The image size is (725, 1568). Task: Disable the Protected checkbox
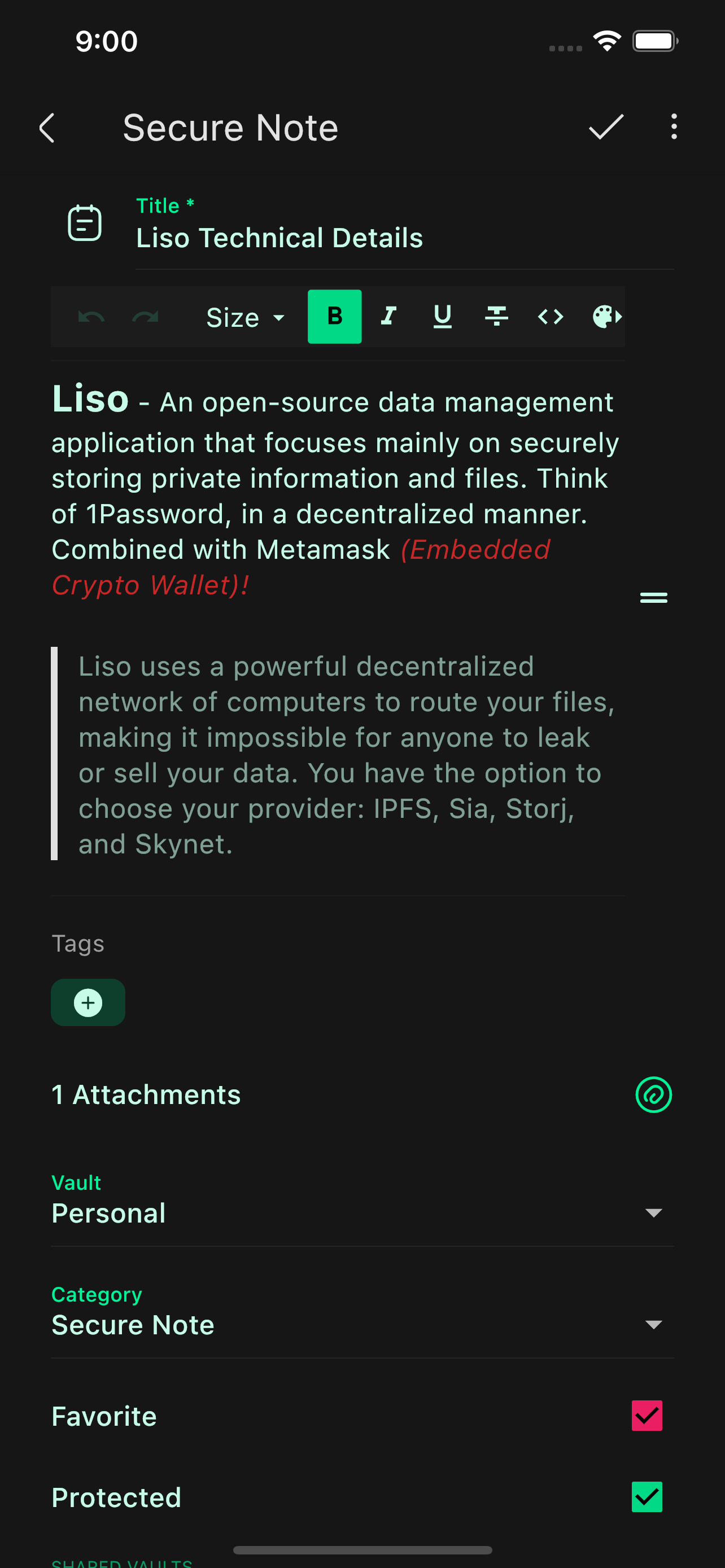(x=647, y=1497)
